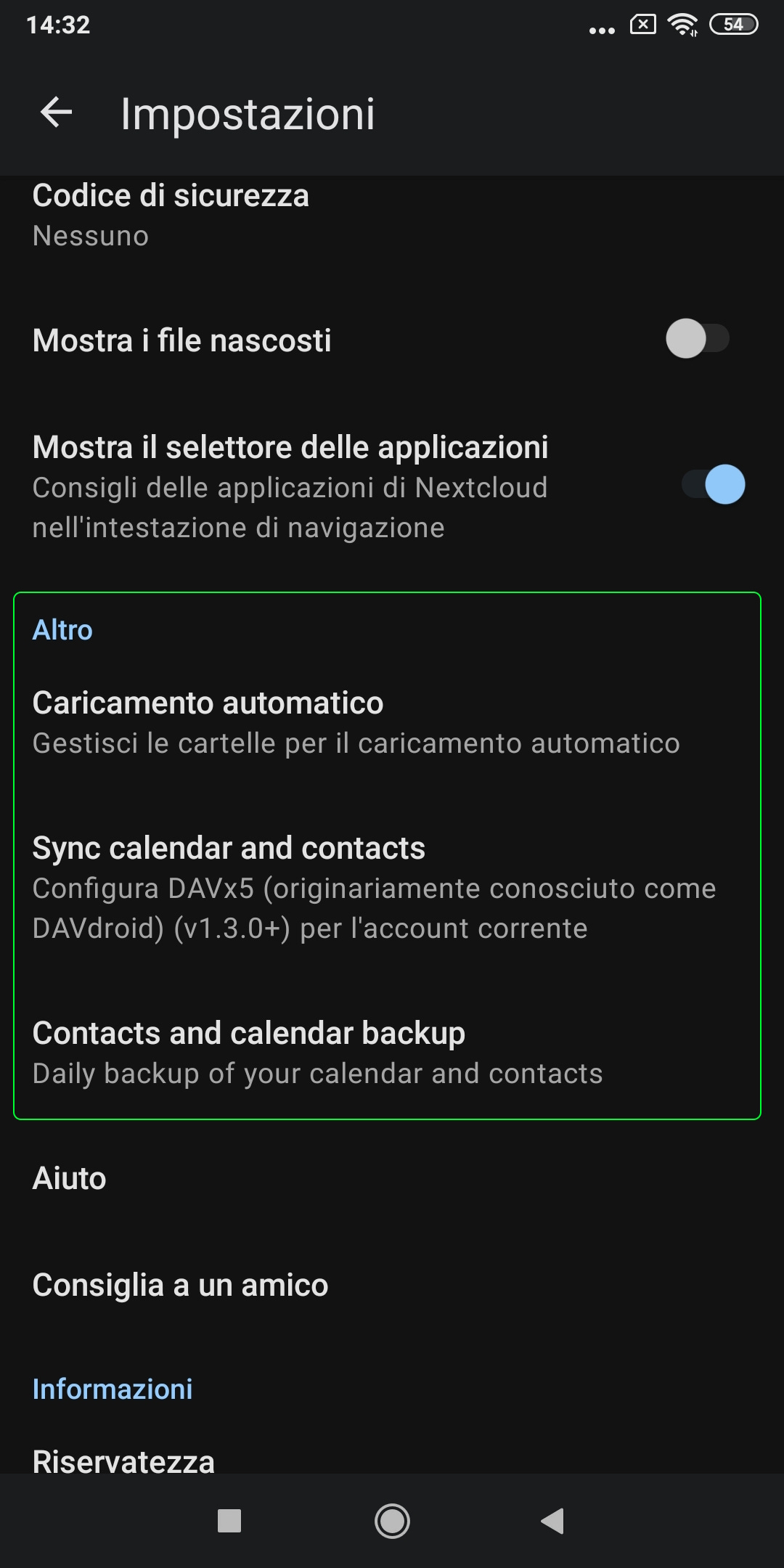This screenshot has height=1568, width=784.
Task: Open Caricamento automatico settings
Action: [x=392, y=723]
